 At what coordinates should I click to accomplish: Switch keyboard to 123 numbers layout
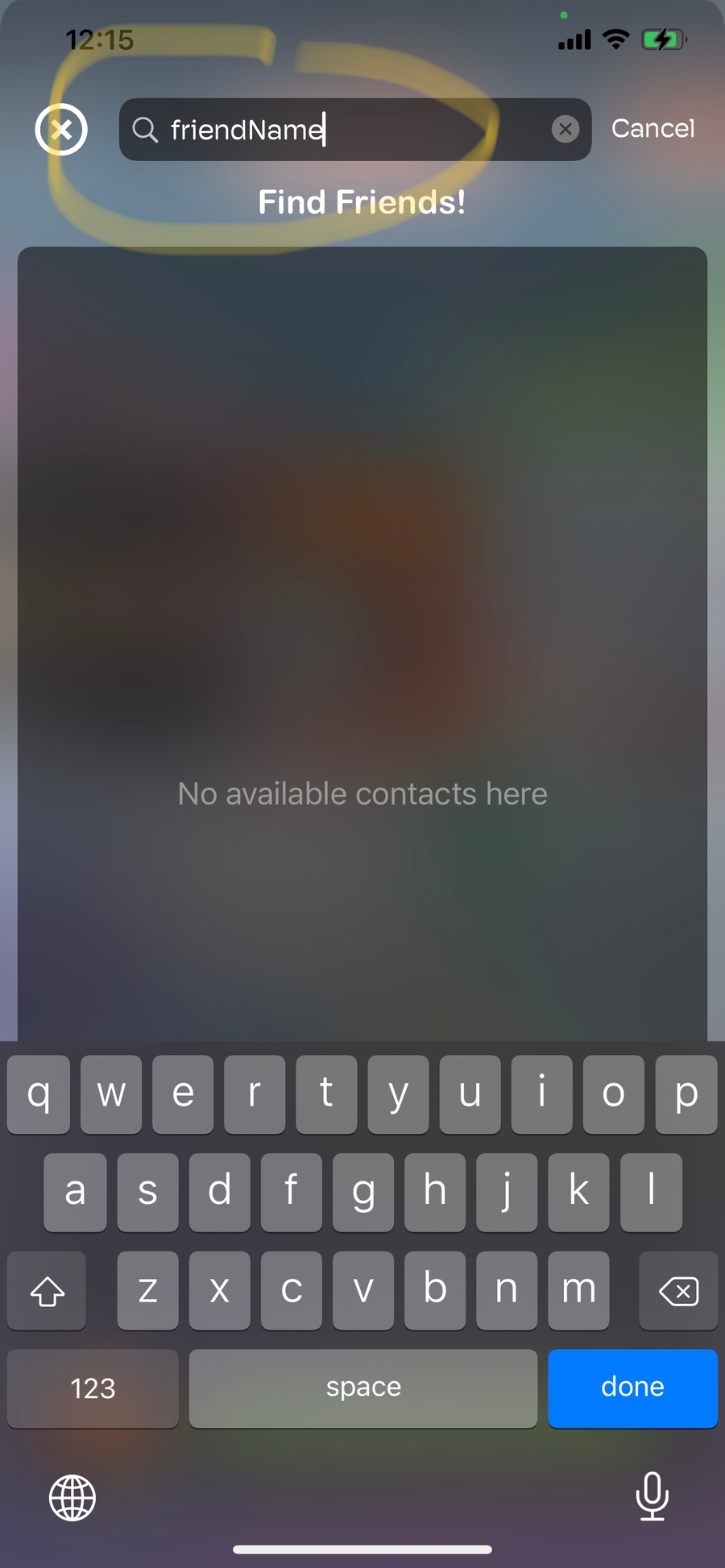[x=93, y=1388]
